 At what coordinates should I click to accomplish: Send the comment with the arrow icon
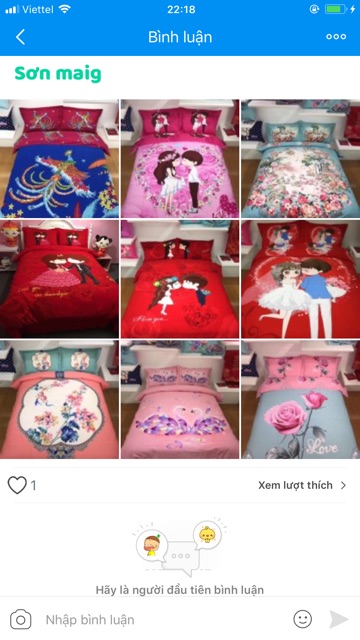pos(339,620)
